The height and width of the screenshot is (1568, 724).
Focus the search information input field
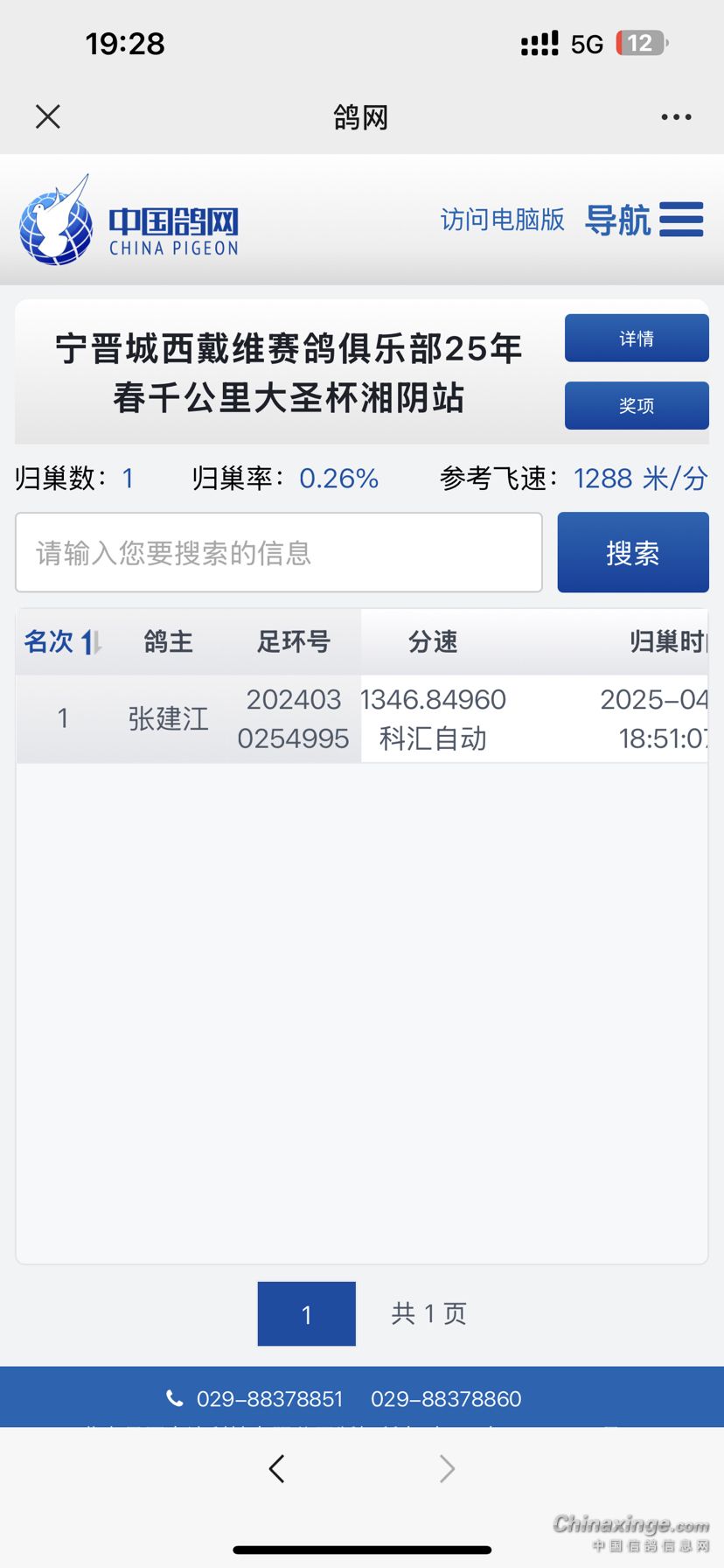point(279,553)
